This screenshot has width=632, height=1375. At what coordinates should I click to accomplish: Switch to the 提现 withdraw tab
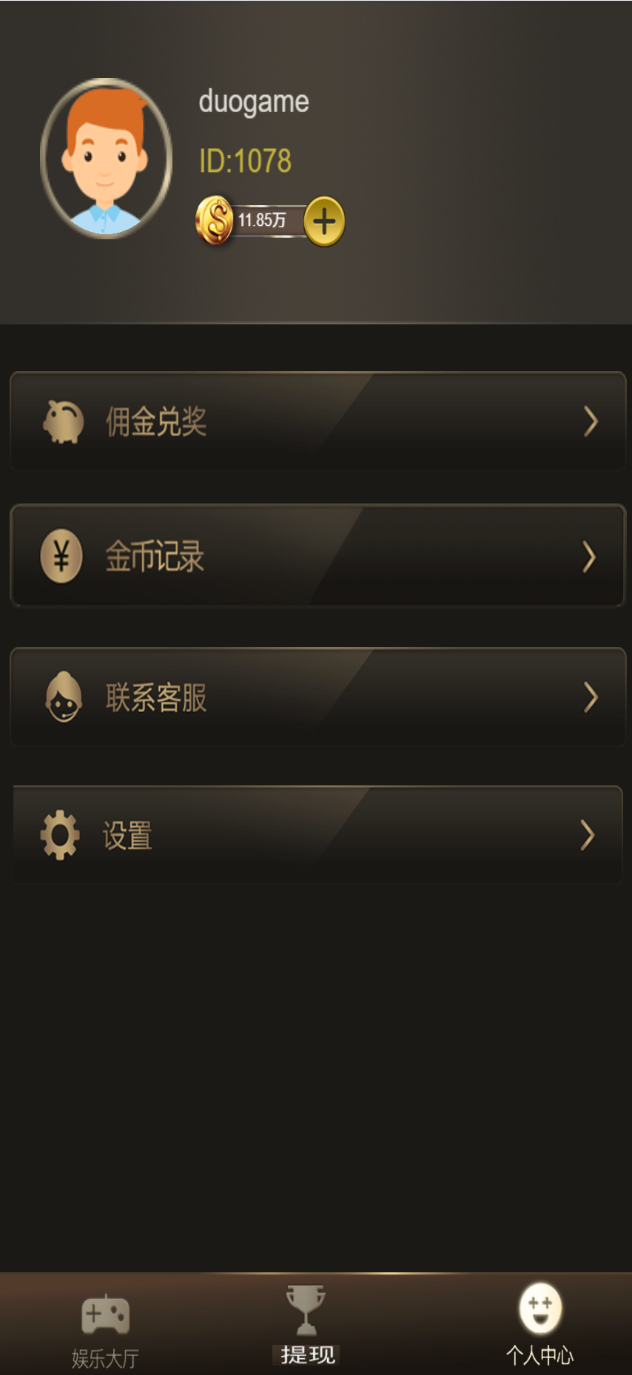[306, 1326]
